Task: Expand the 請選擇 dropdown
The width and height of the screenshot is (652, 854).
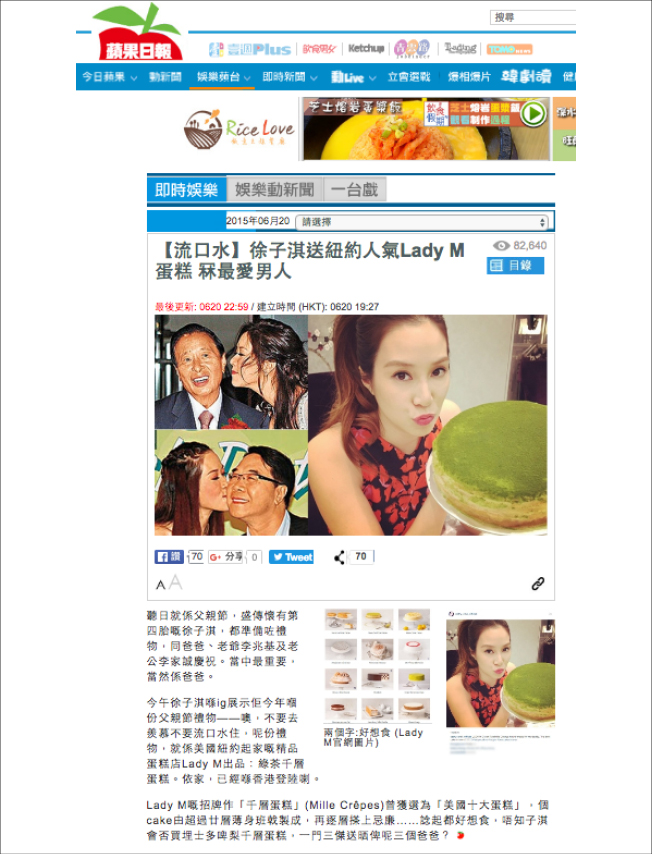Action: pyautogui.click(x=422, y=221)
